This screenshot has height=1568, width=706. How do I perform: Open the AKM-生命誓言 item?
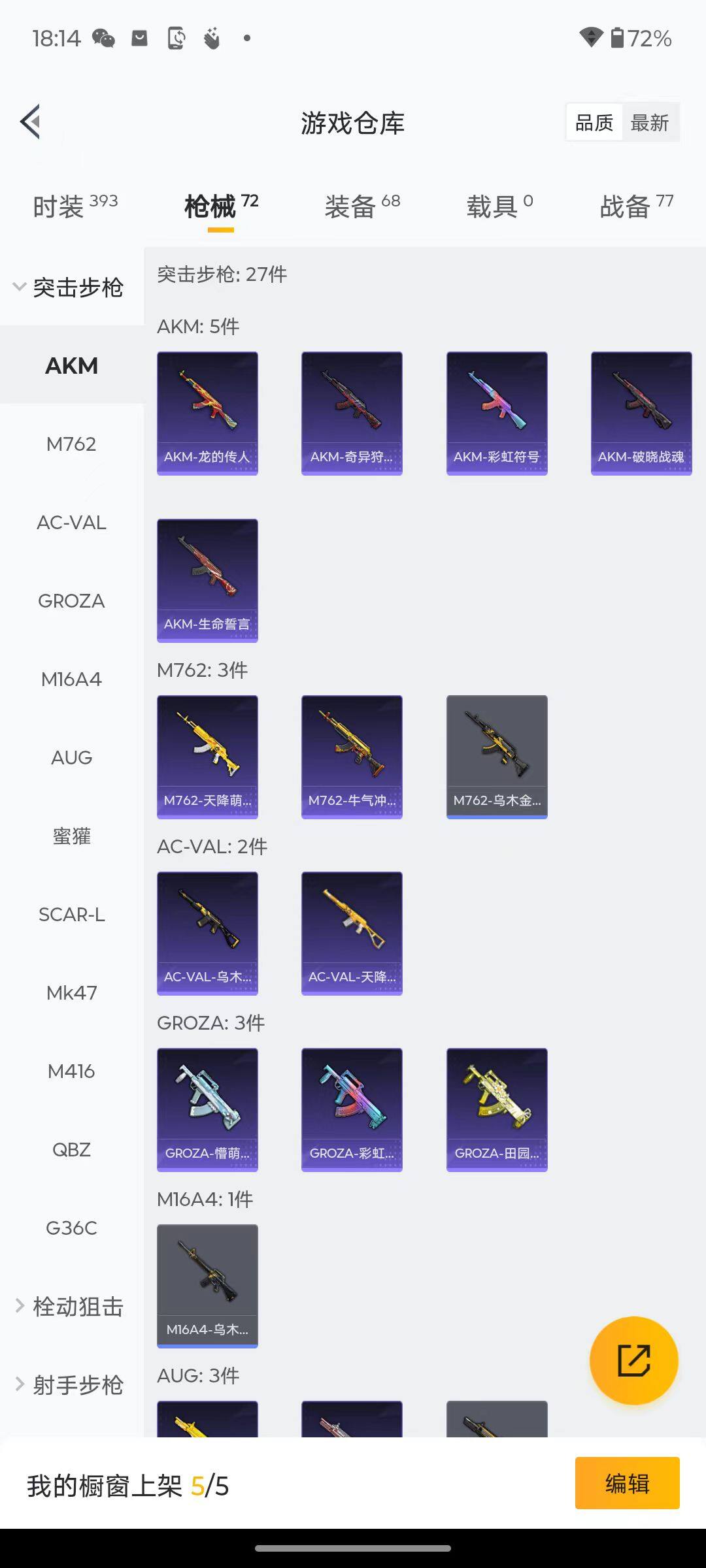[x=207, y=580]
